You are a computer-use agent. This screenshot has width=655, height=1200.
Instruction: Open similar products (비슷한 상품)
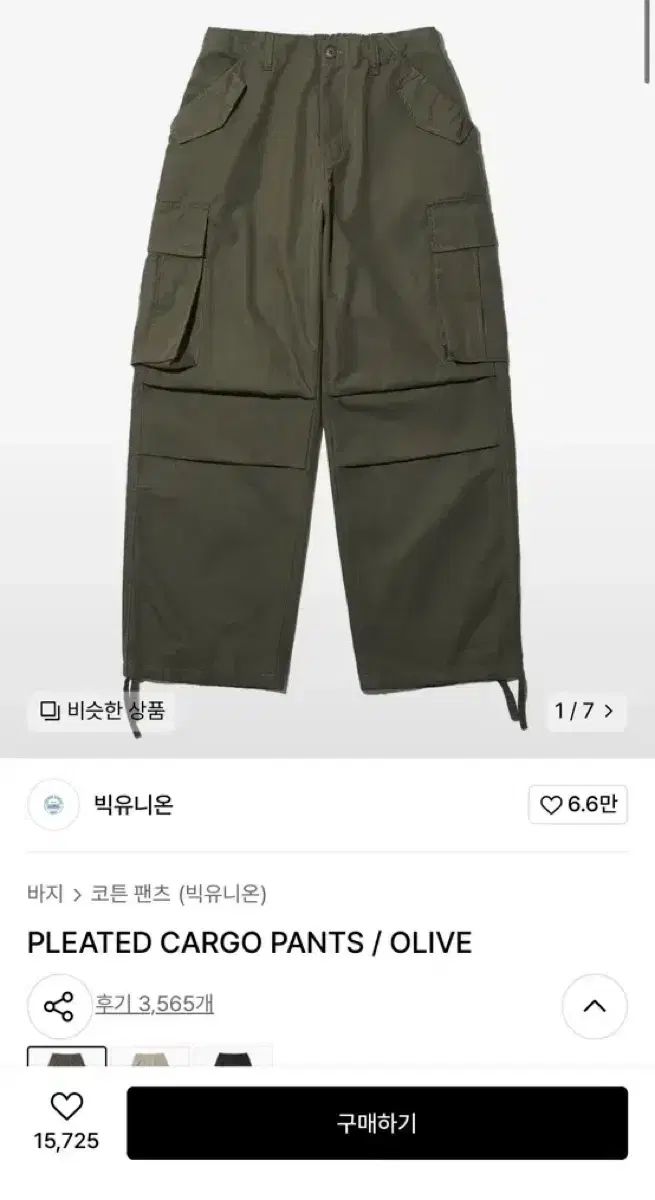click(x=101, y=712)
